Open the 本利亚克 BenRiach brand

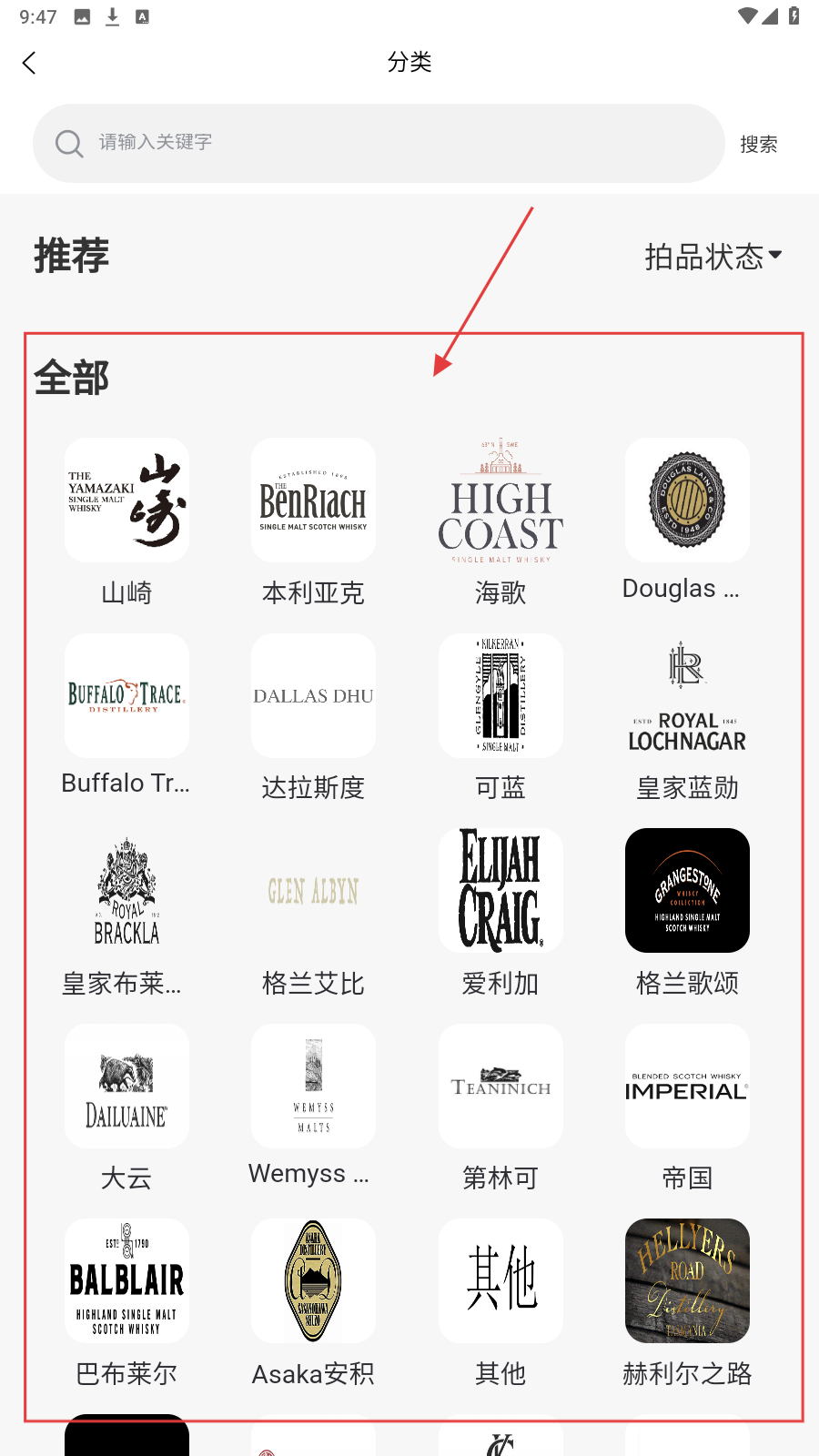pos(313,500)
